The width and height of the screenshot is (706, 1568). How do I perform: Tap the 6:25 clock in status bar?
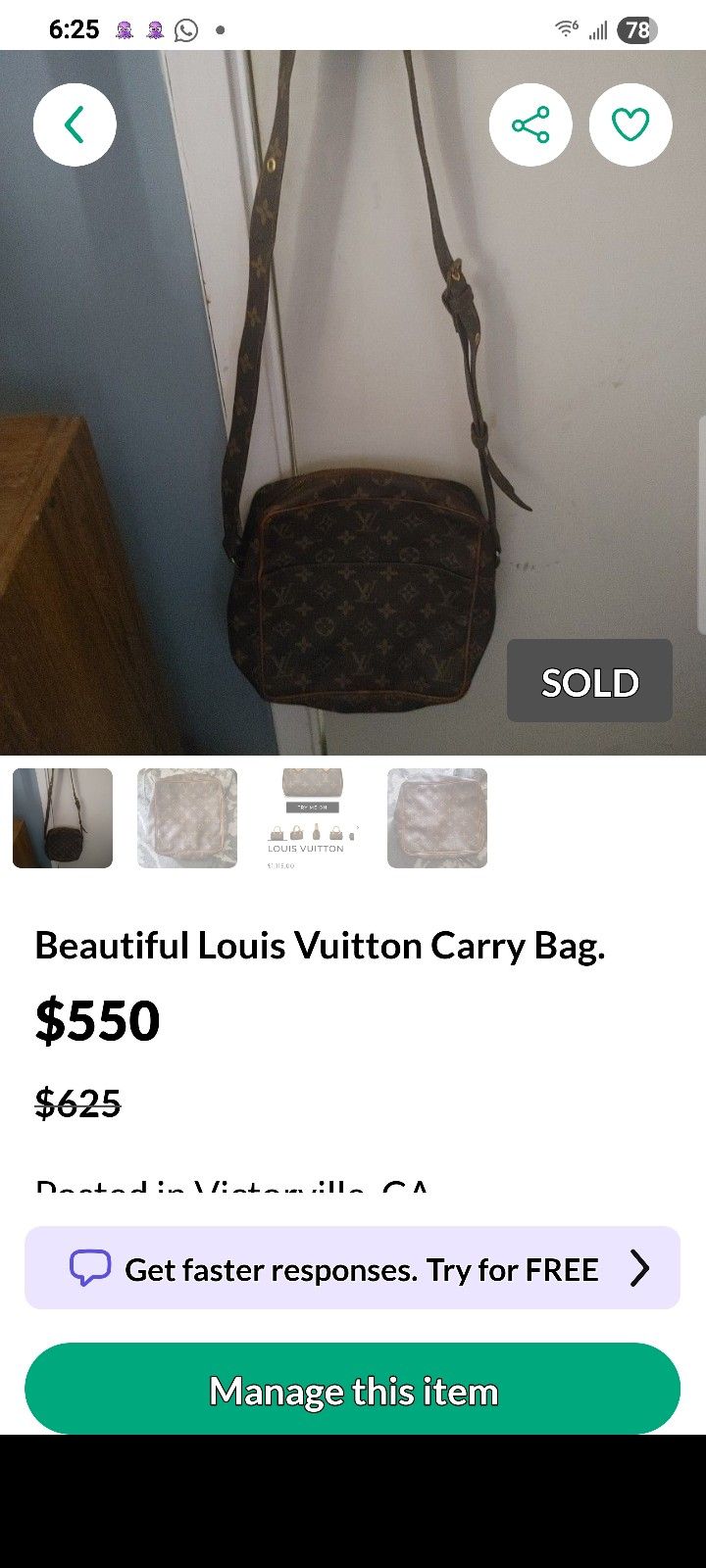tap(74, 28)
